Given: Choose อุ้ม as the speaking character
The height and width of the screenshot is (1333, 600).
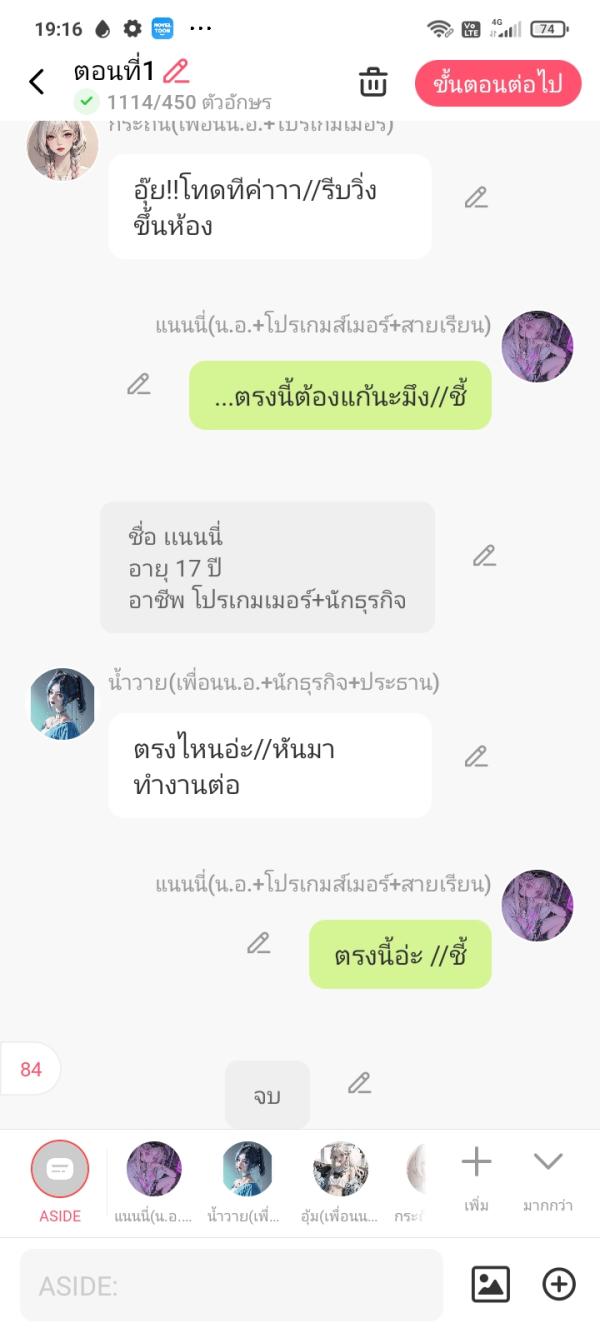Looking at the screenshot, I should 340,1169.
